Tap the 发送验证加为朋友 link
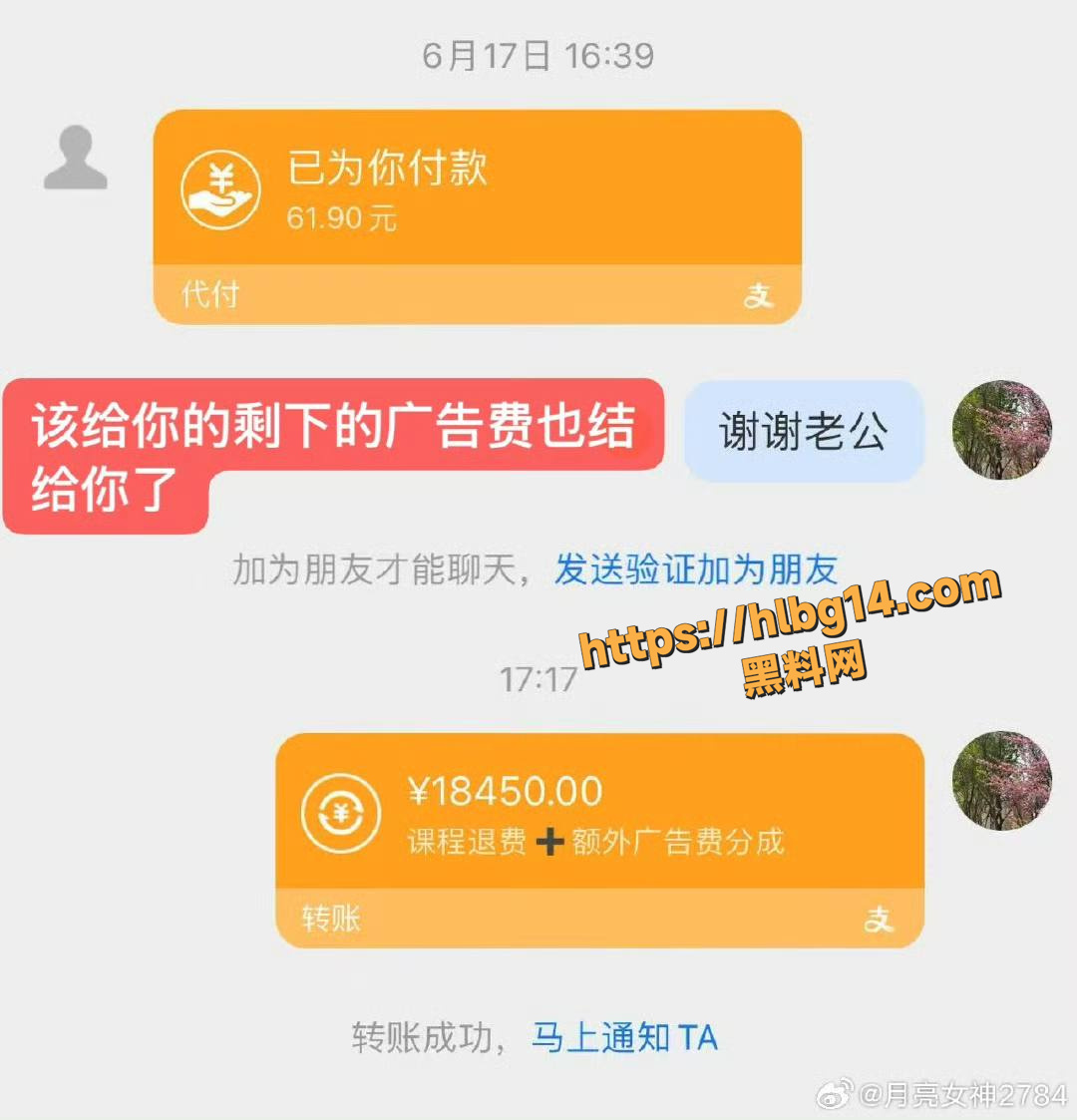1077x1120 pixels. tap(696, 570)
